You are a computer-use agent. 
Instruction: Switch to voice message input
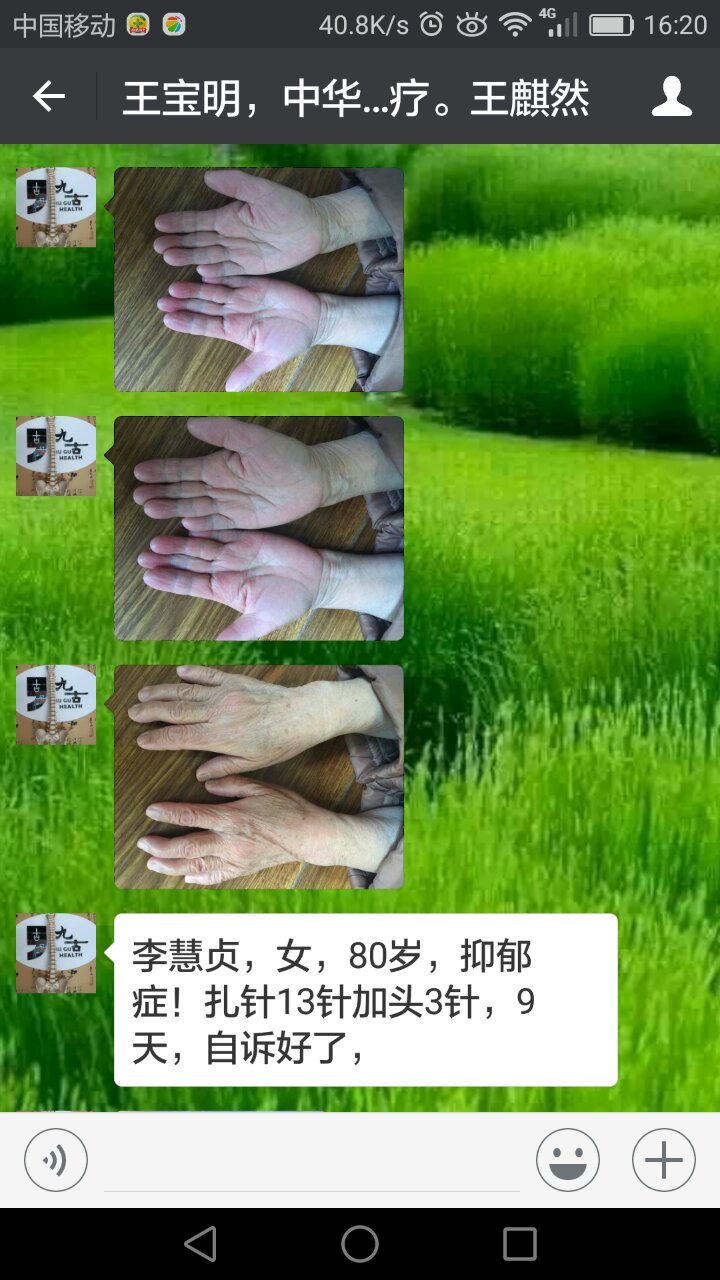coord(56,1160)
